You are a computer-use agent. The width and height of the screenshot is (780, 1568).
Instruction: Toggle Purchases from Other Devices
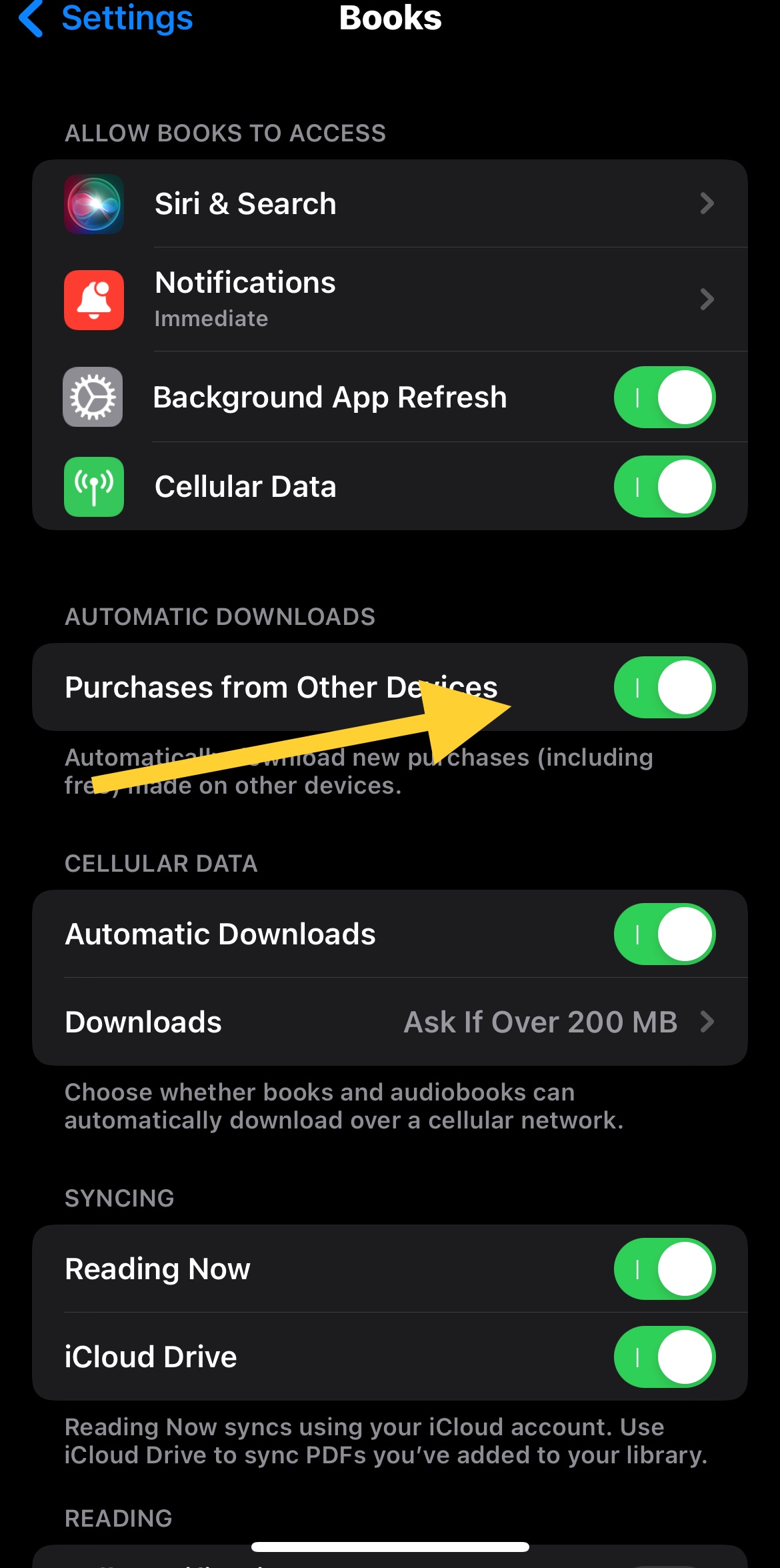(x=665, y=688)
